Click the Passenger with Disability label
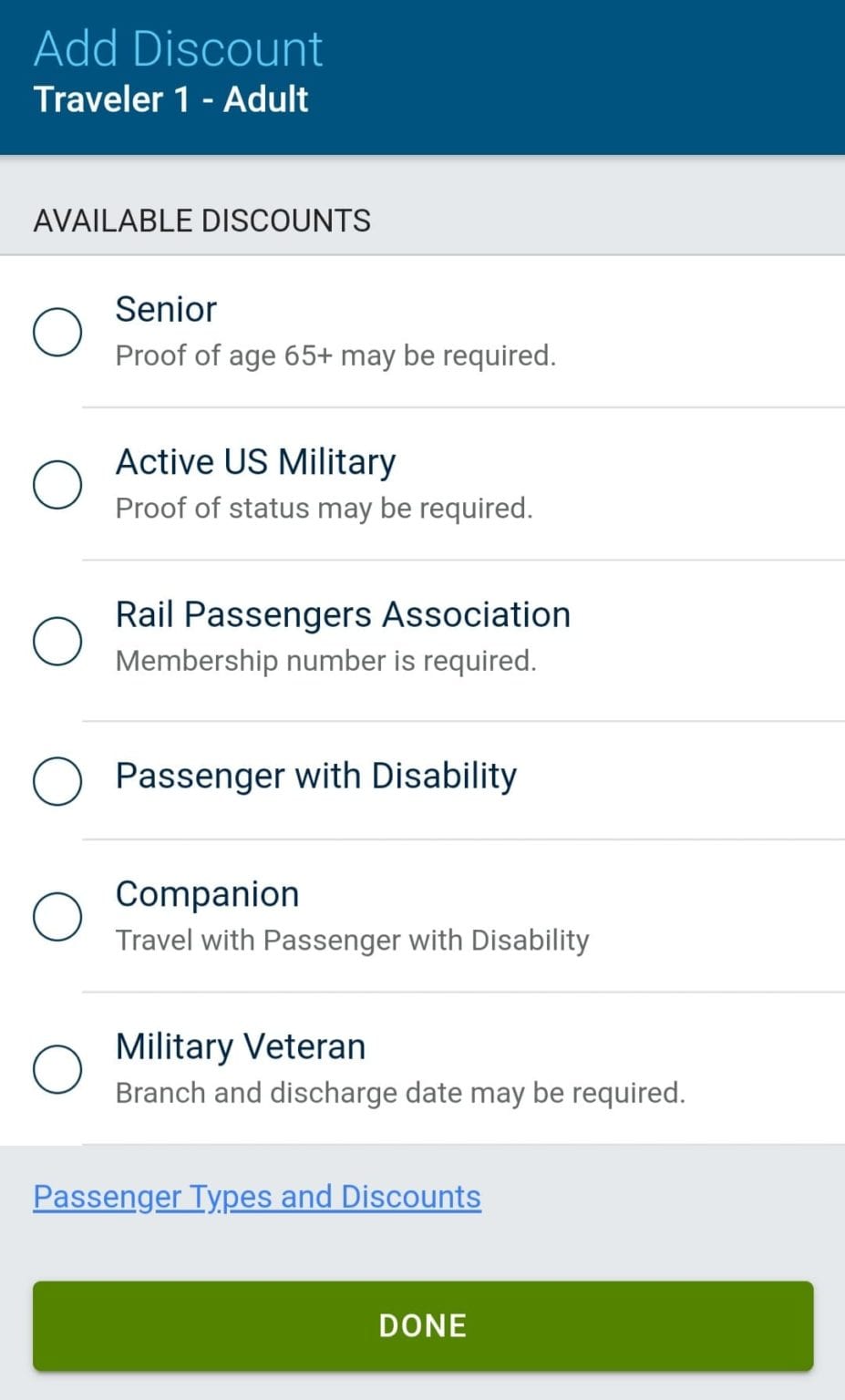 (x=315, y=776)
